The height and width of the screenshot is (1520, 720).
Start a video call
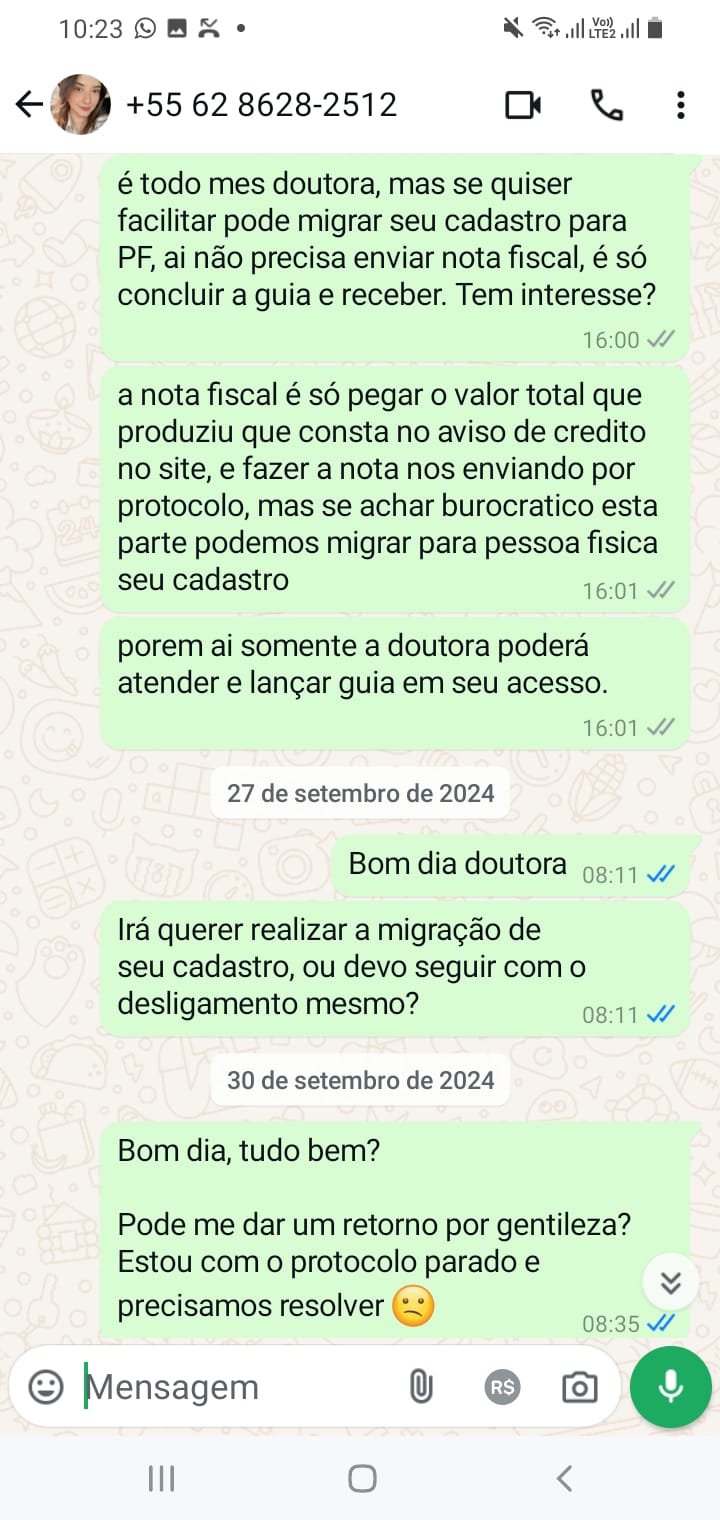click(x=523, y=105)
